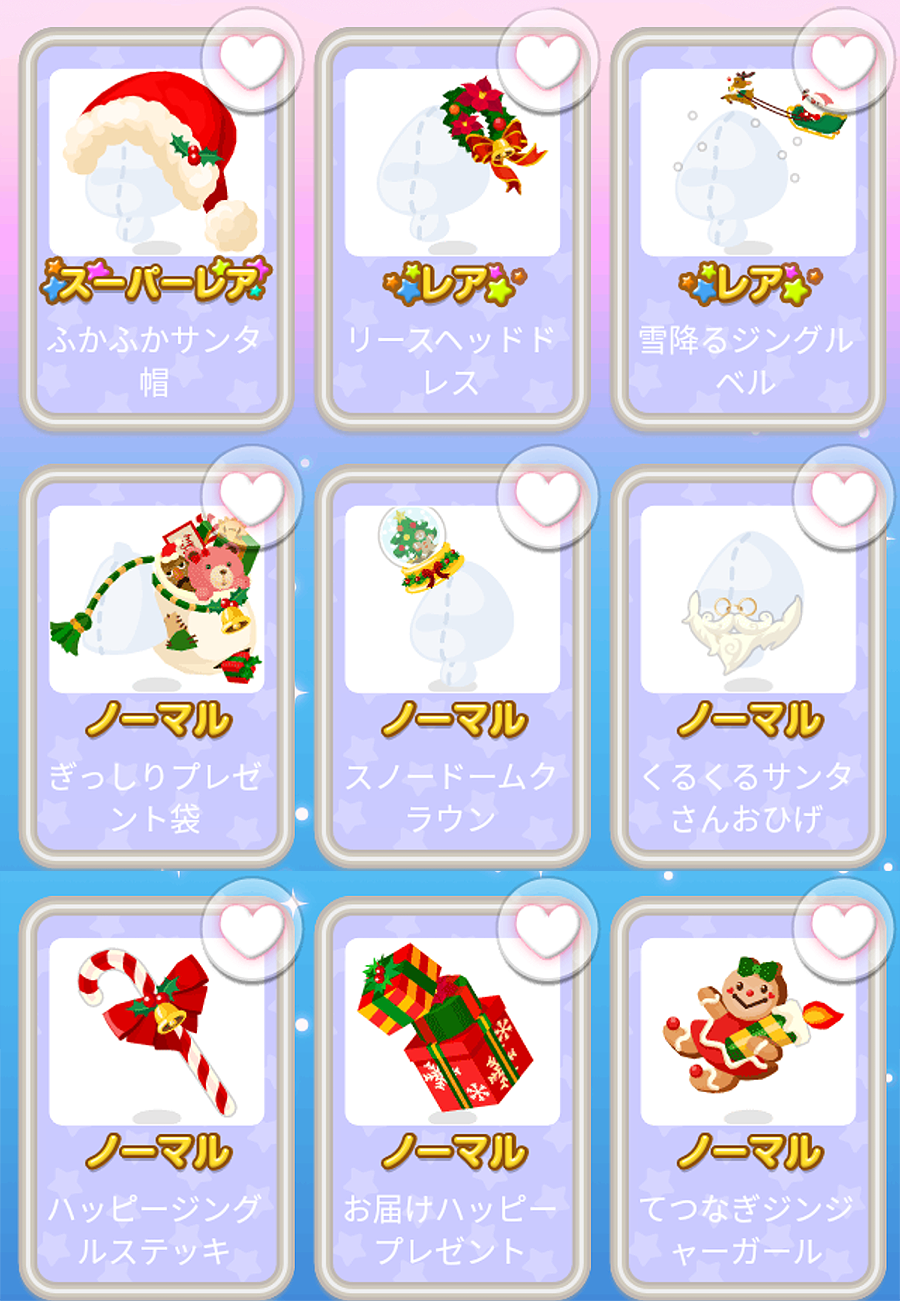Favorite くるくるサンタさんおひげ with the heart
The image size is (900, 1301).
(x=843, y=494)
